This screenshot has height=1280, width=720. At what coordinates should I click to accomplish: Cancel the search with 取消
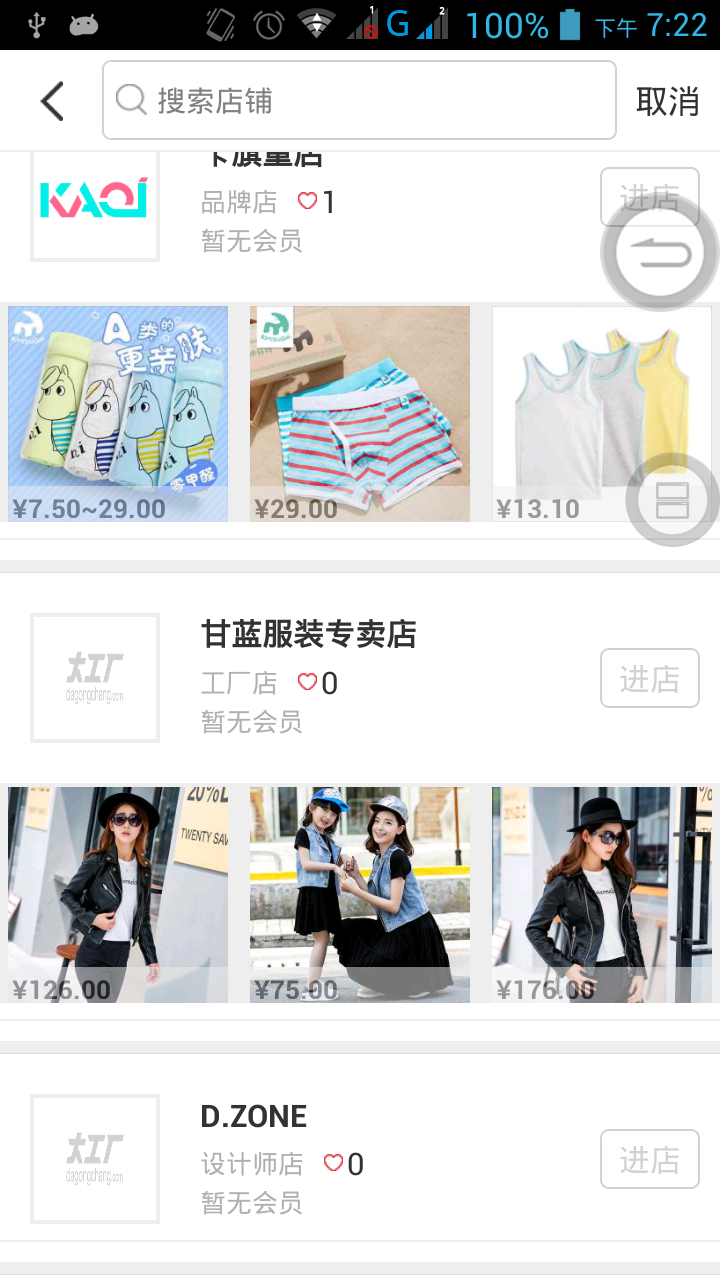tap(667, 101)
